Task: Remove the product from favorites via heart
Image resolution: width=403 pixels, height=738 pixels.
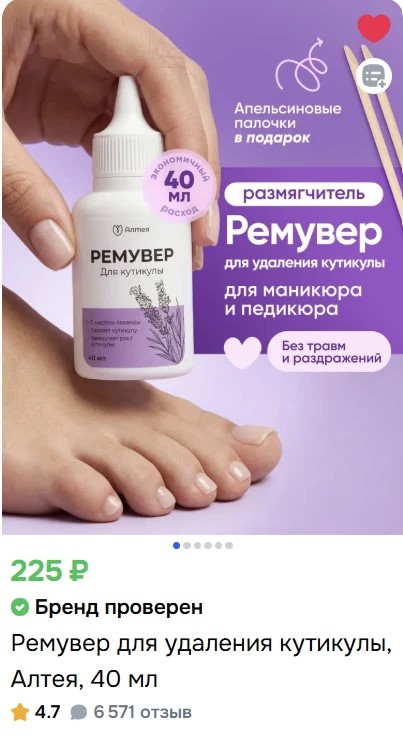Action: (x=374, y=28)
